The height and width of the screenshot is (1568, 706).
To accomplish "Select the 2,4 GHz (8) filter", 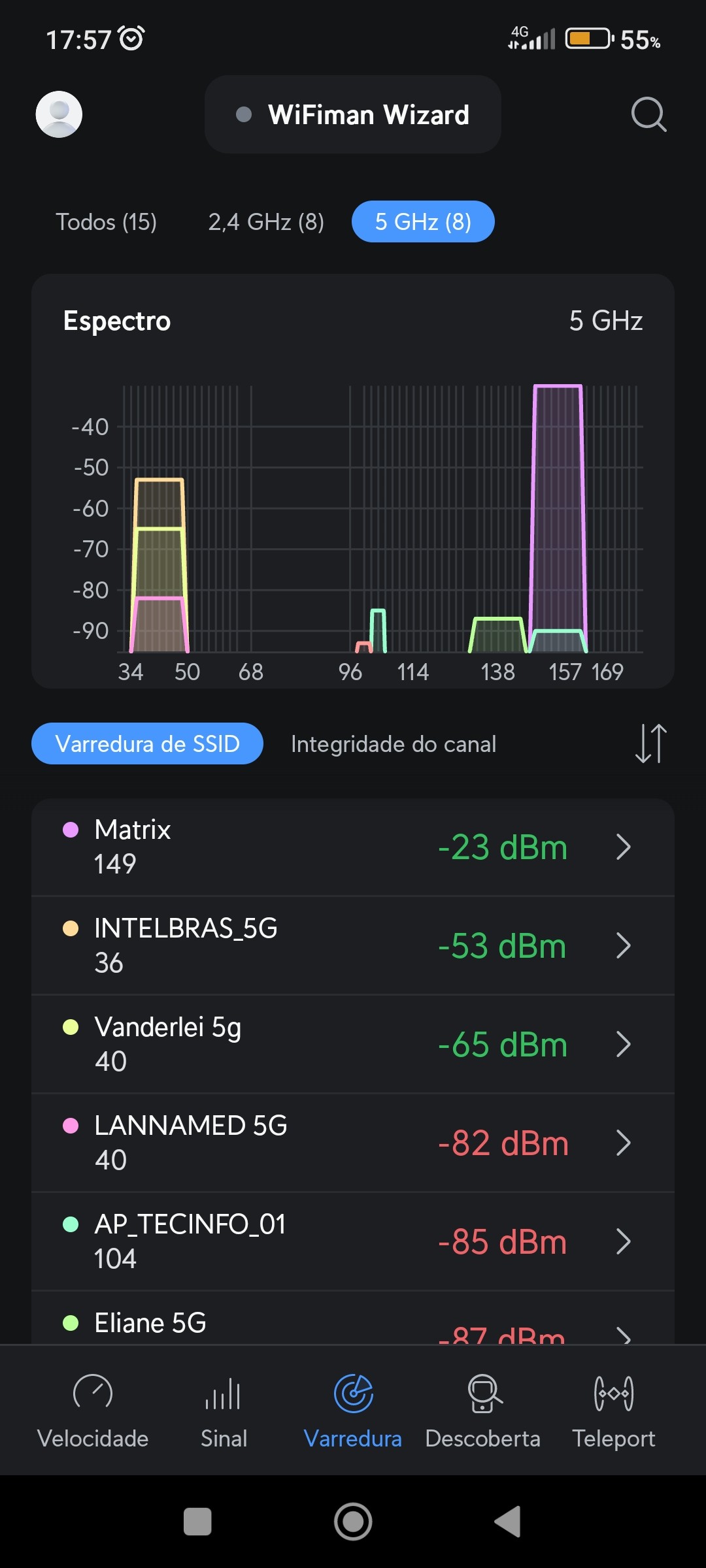I will pos(266,222).
